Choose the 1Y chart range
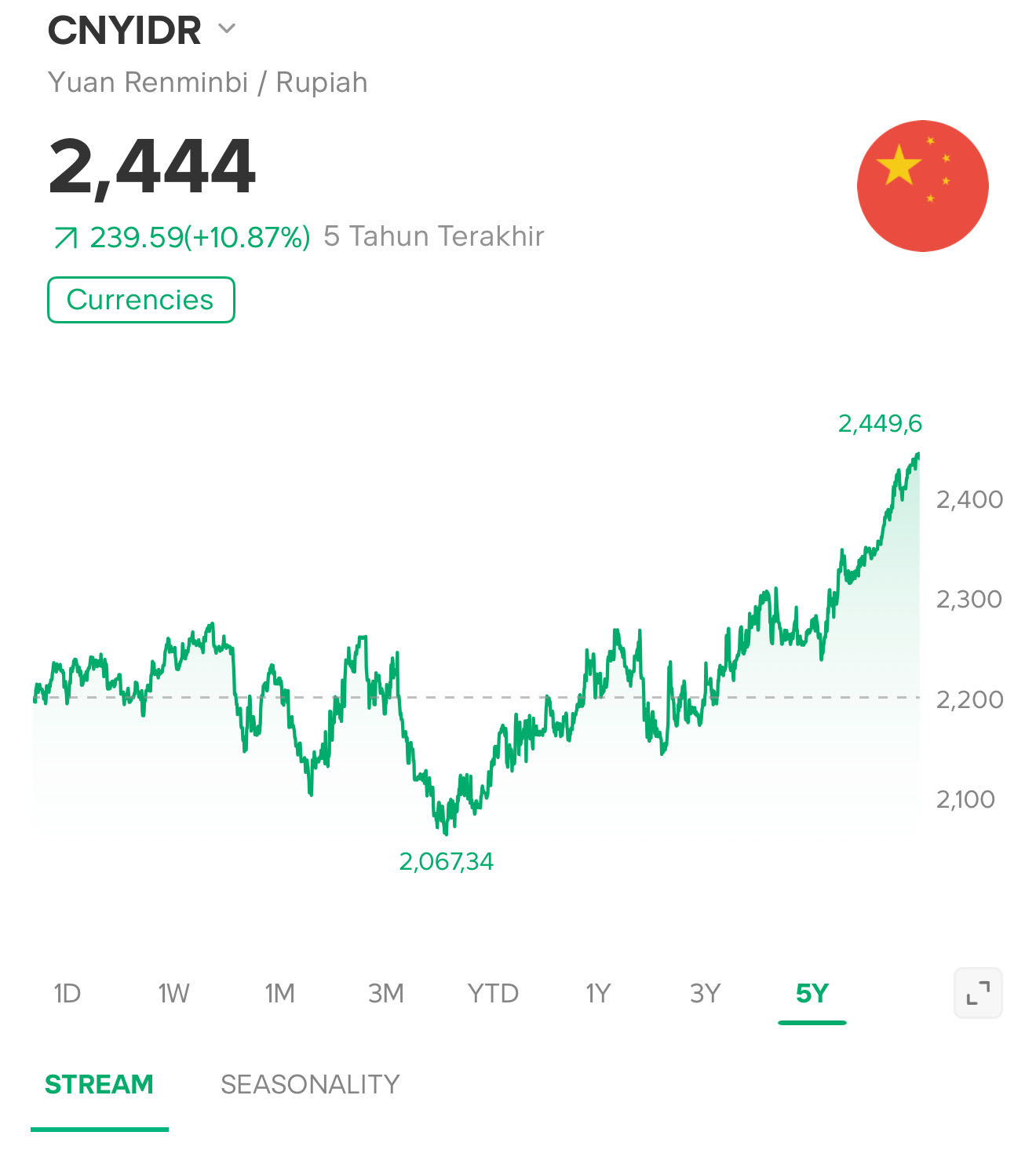1036x1150 pixels. pyautogui.click(x=598, y=994)
